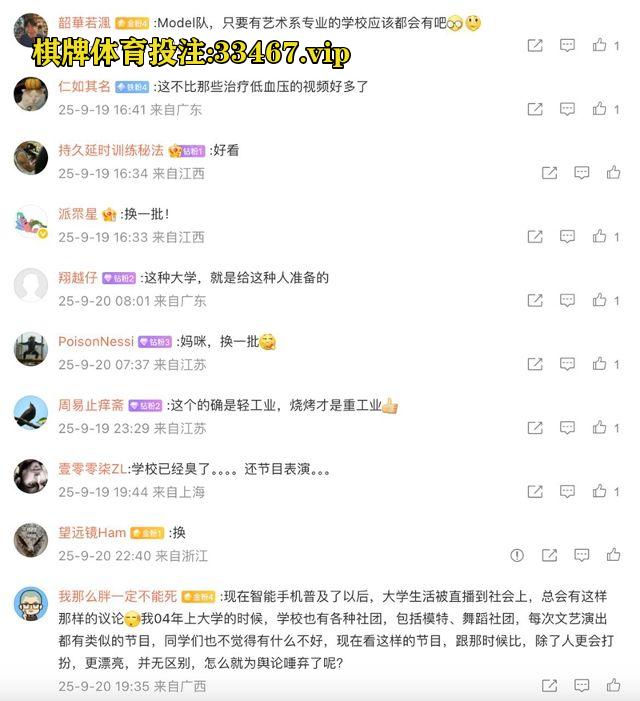Report the comment by 望远镜Ham

click(x=517, y=555)
